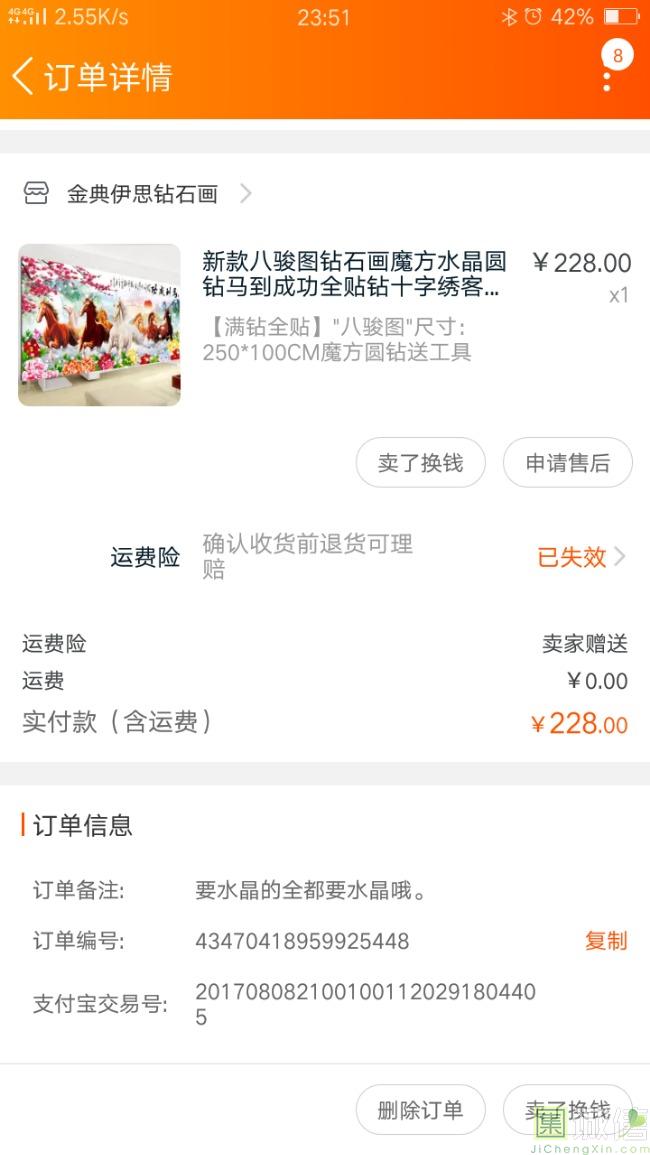Copy the order number with 复制
This screenshot has width=650, height=1155.
click(605, 941)
